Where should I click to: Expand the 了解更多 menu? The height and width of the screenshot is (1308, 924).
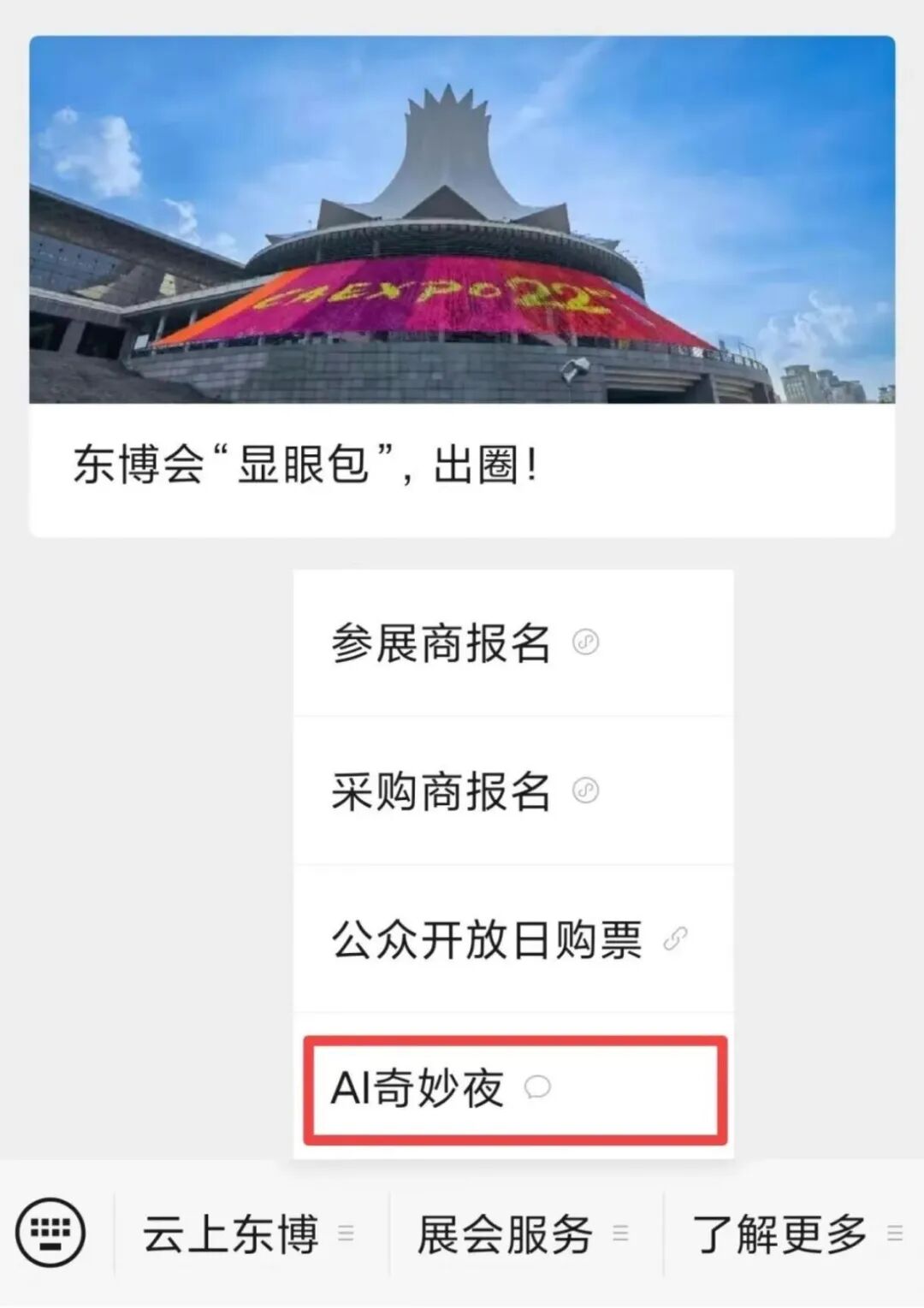(x=796, y=1234)
